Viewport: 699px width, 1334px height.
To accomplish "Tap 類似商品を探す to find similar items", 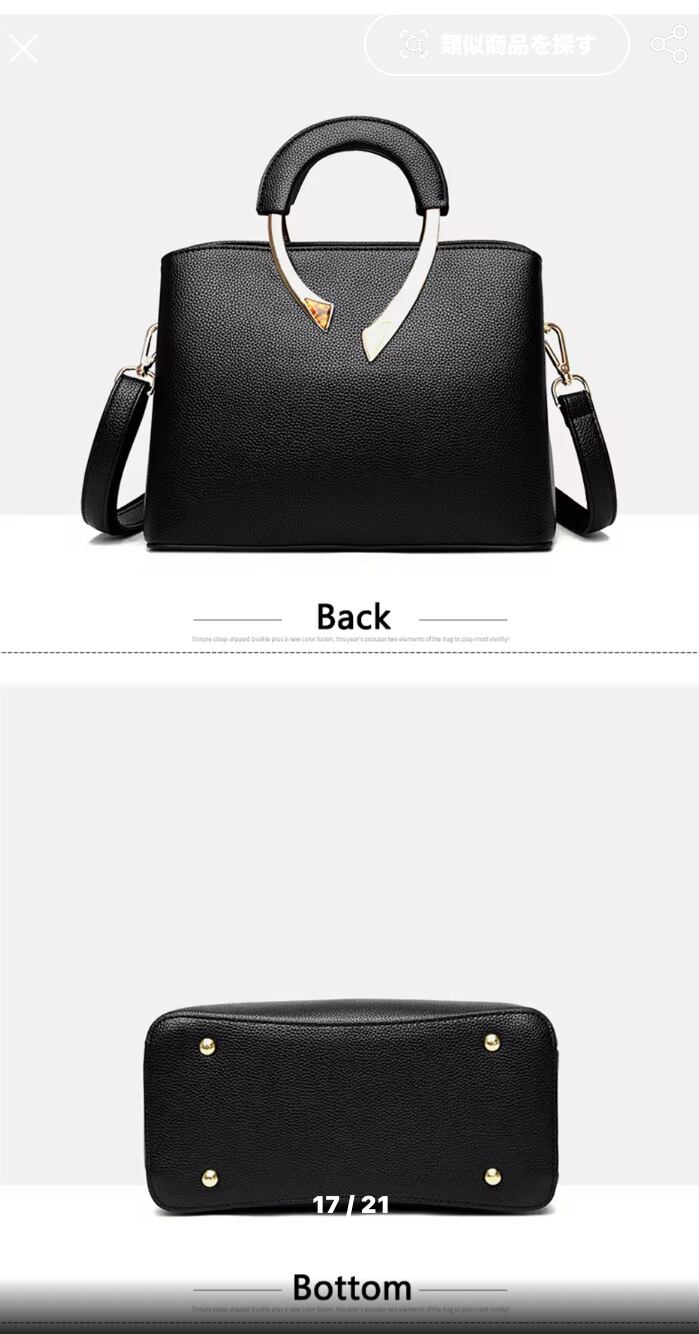I will click(x=497, y=44).
